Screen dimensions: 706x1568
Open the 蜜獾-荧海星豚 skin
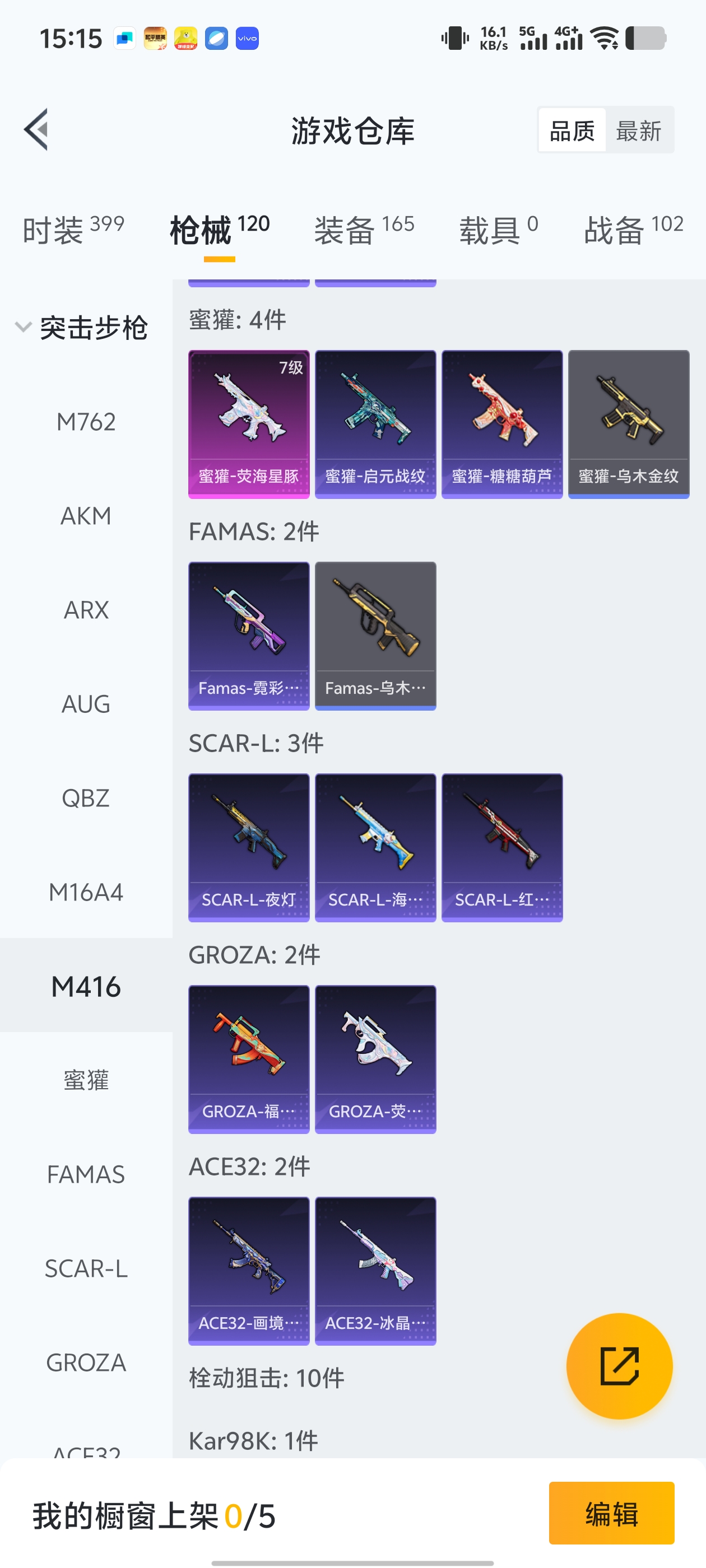(x=249, y=424)
